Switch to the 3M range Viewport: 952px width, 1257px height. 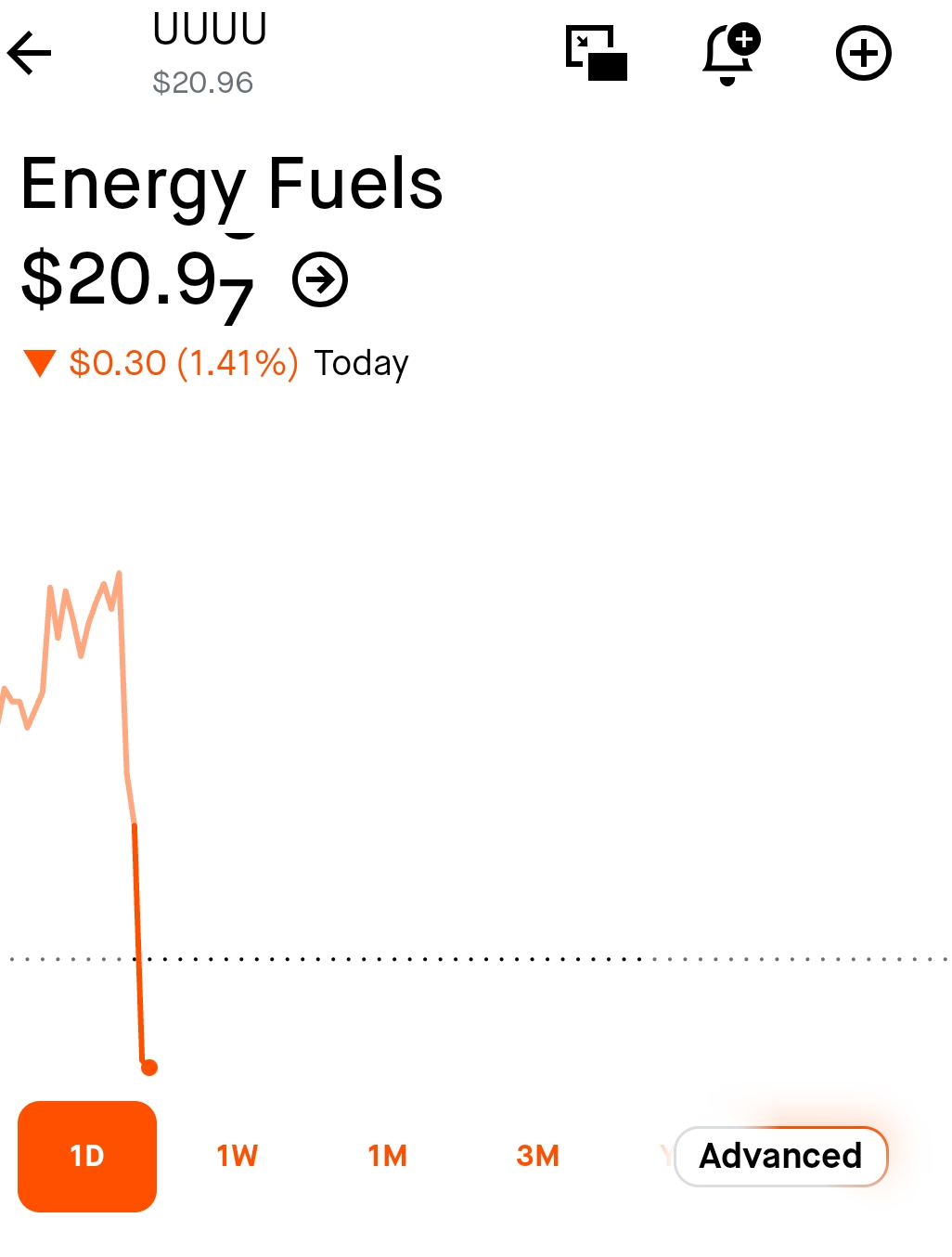(x=538, y=1156)
